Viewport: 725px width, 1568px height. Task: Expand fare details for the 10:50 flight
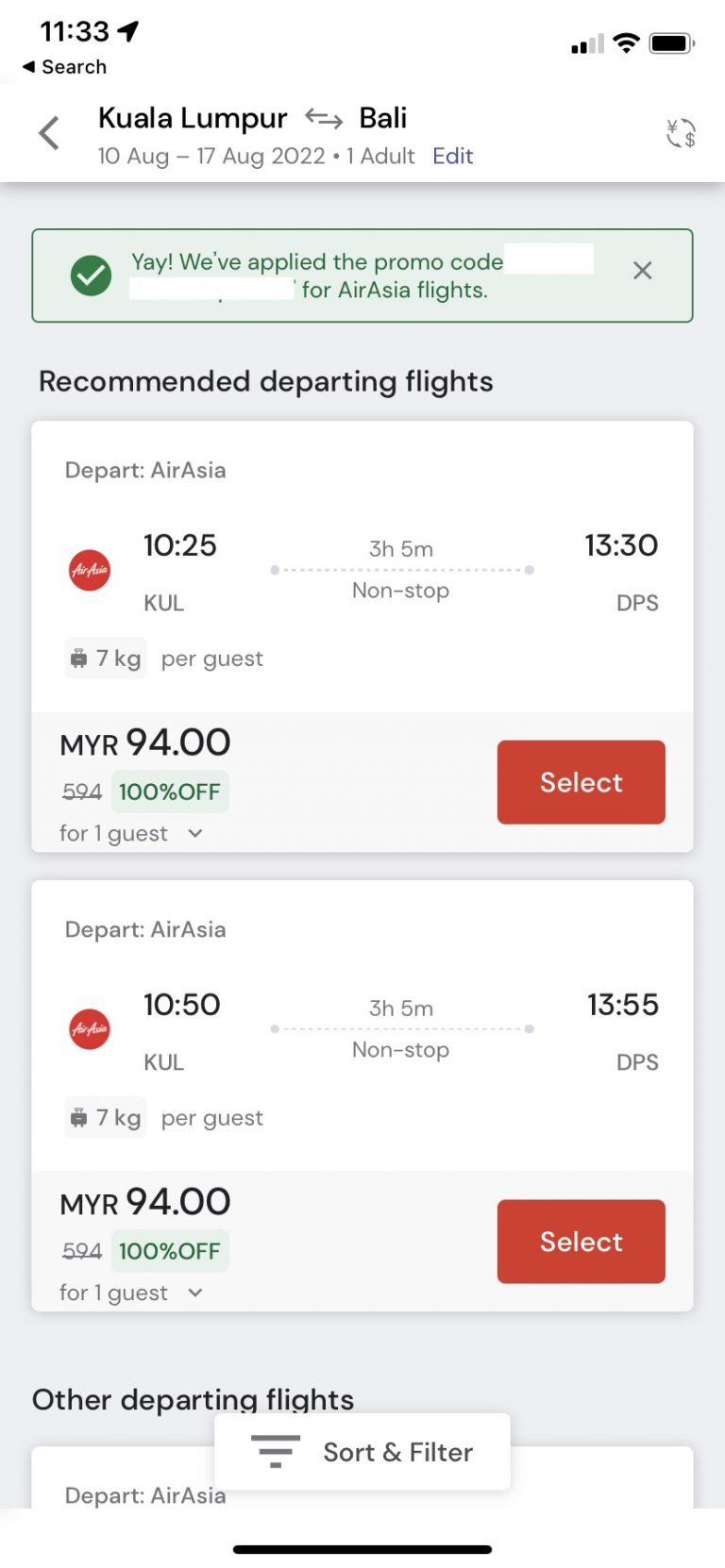click(195, 1293)
